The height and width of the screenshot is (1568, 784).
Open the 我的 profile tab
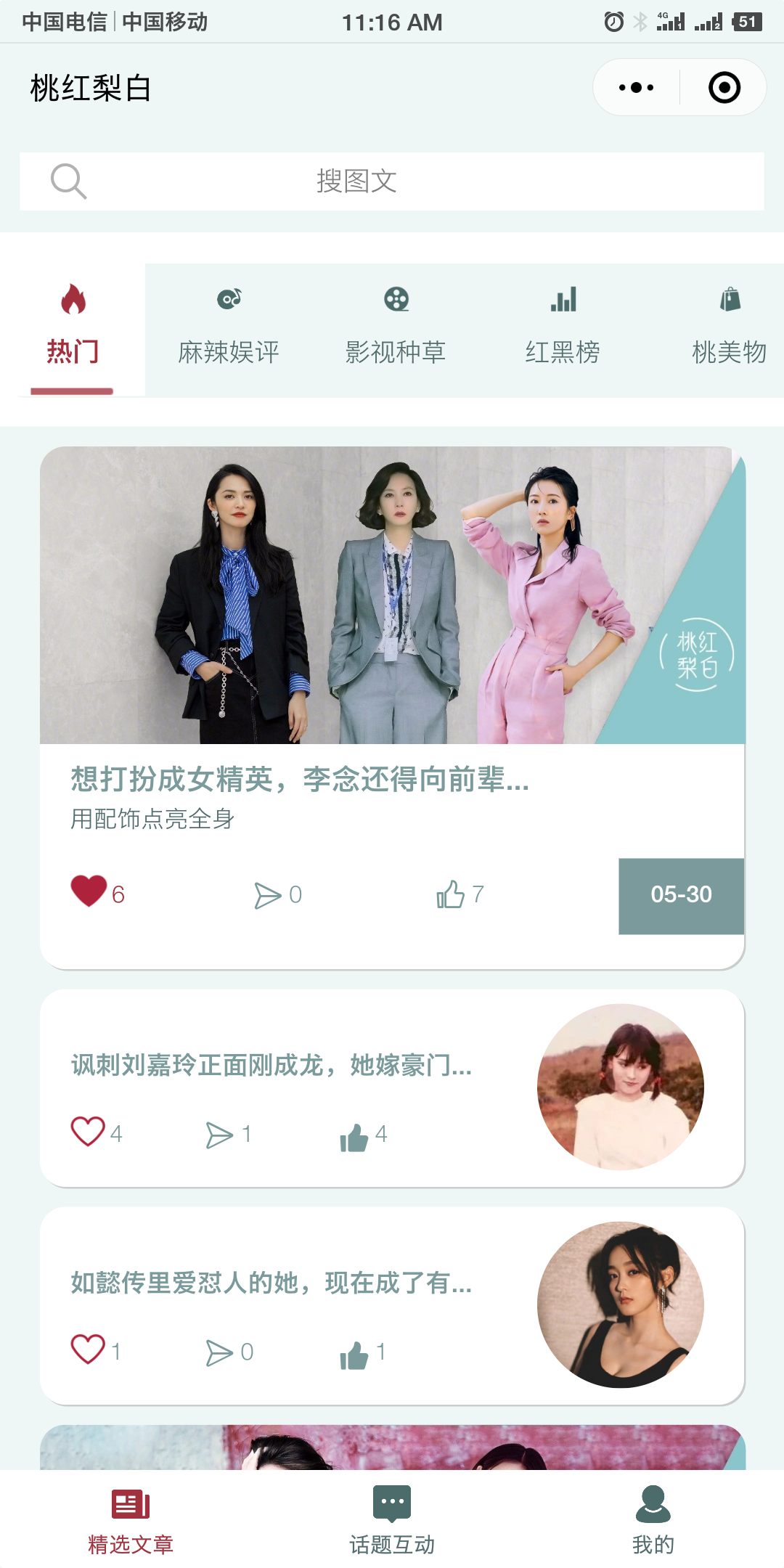(x=653, y=1520)
